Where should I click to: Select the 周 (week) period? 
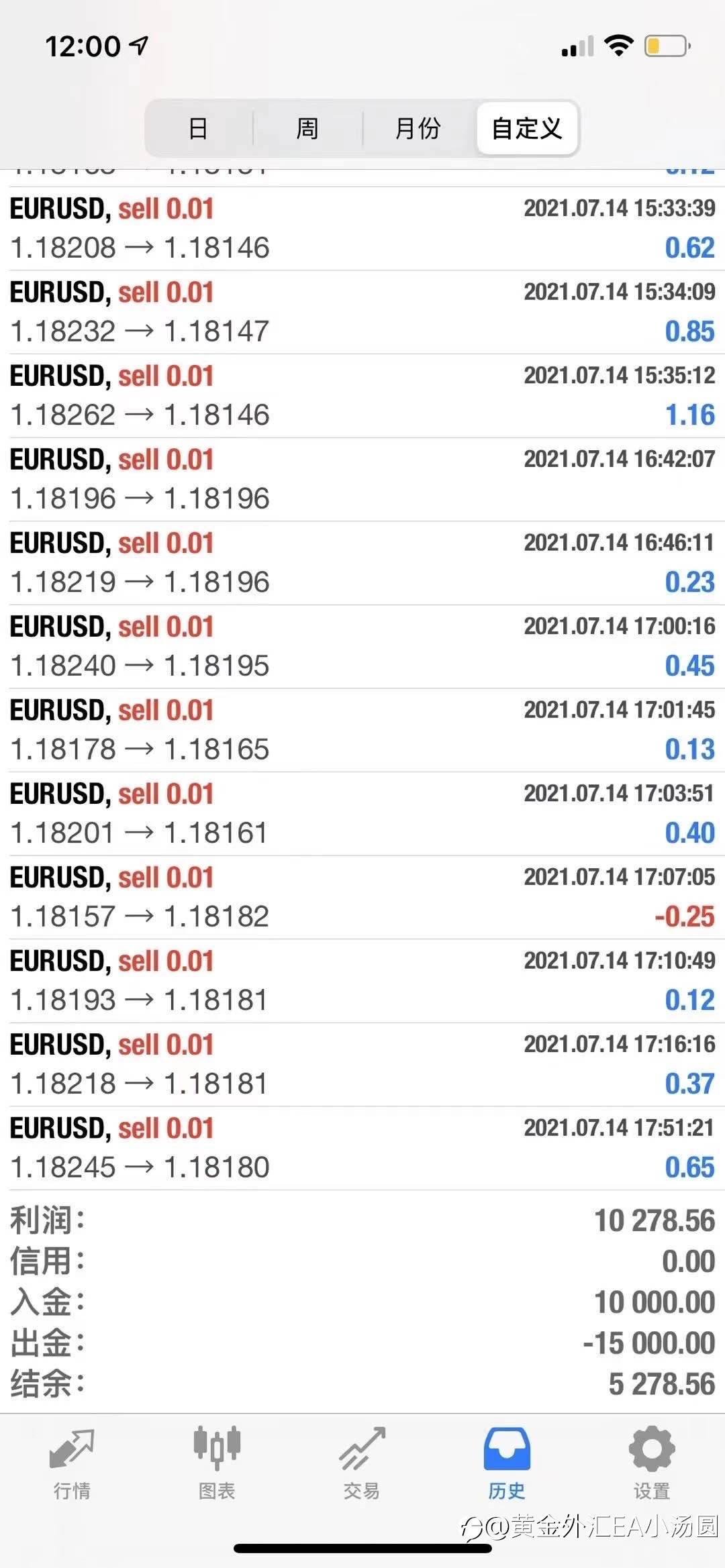tap(307, 128)
